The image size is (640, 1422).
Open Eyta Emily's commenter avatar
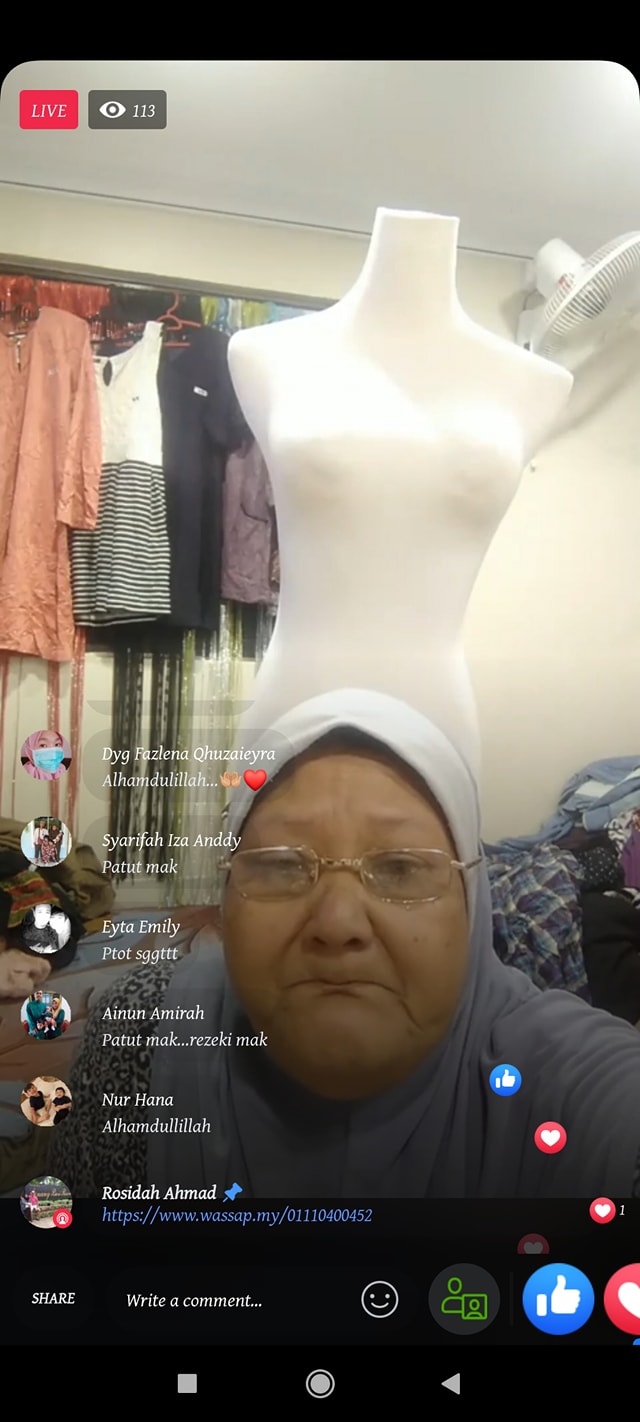tap(46, 929)
